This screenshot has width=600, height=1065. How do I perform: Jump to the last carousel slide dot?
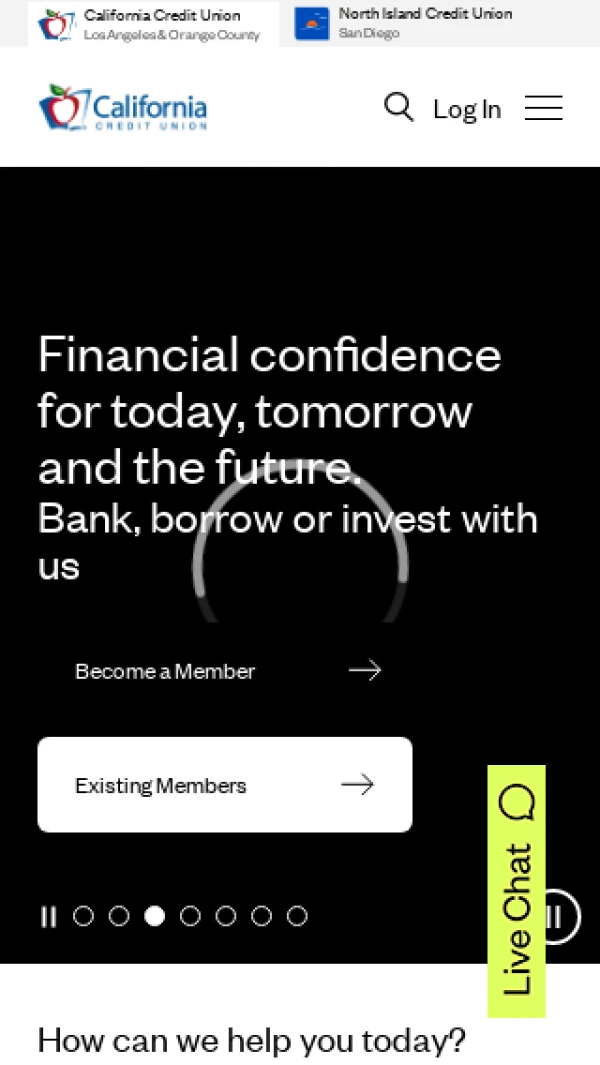(297, 916)
